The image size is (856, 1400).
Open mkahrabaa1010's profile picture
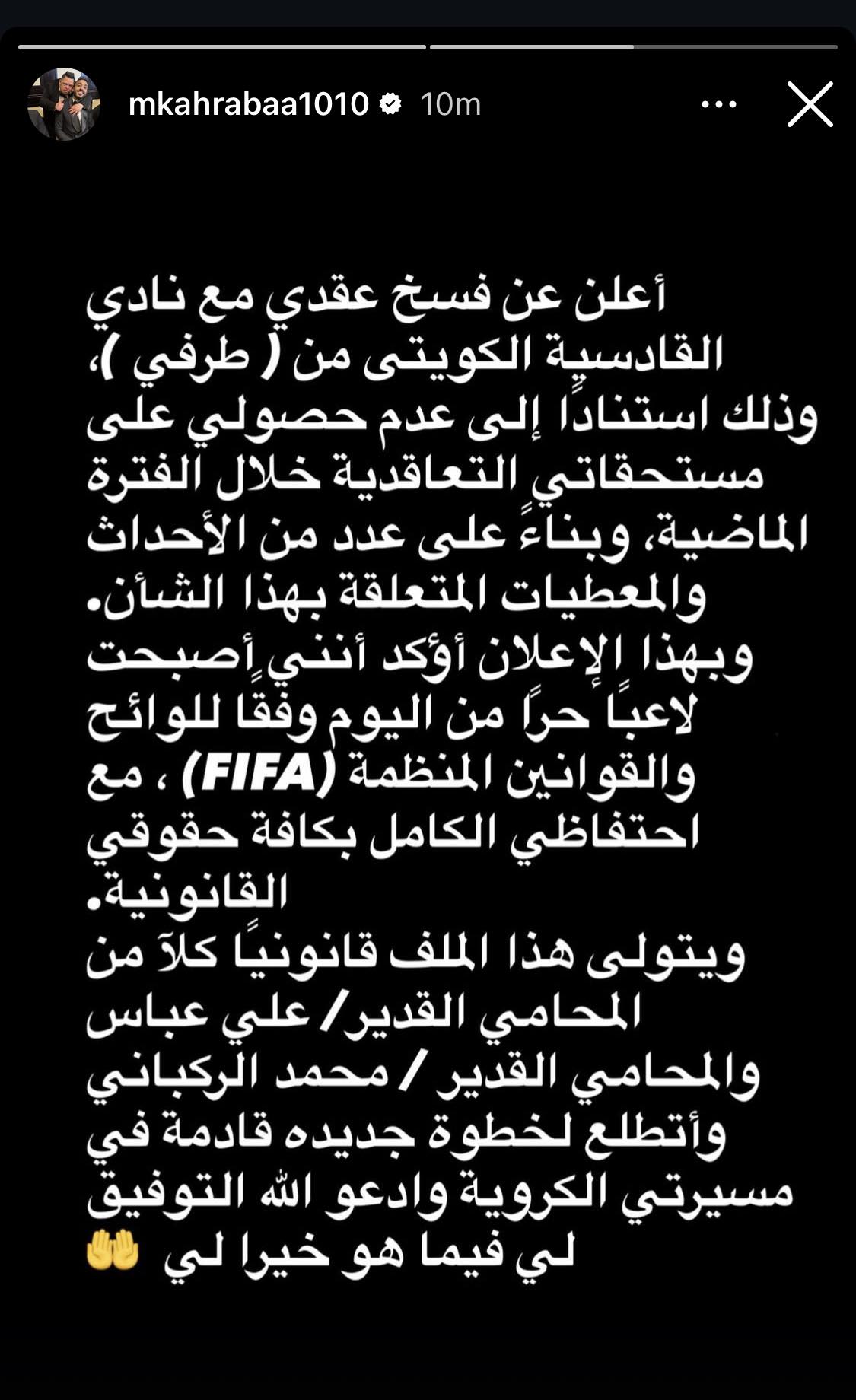tap(64, 104)
